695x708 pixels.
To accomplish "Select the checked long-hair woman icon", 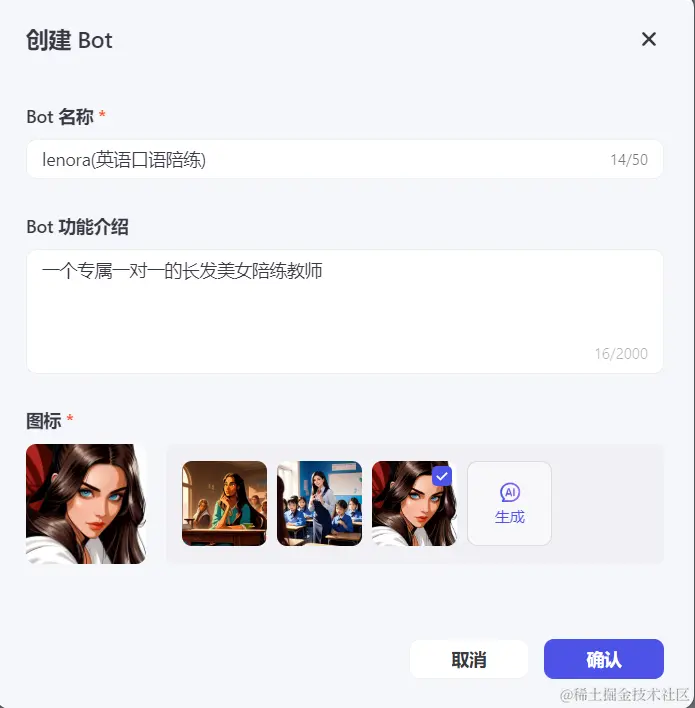I will click(414, 503).
